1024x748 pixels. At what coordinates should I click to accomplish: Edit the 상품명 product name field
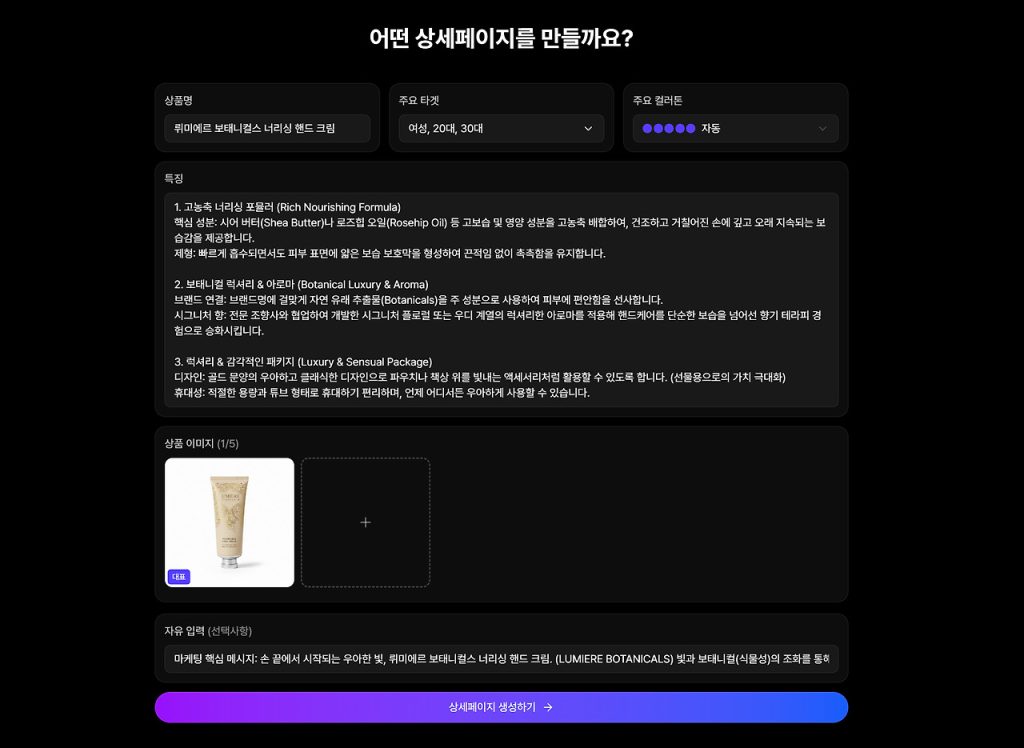point(267,128)
